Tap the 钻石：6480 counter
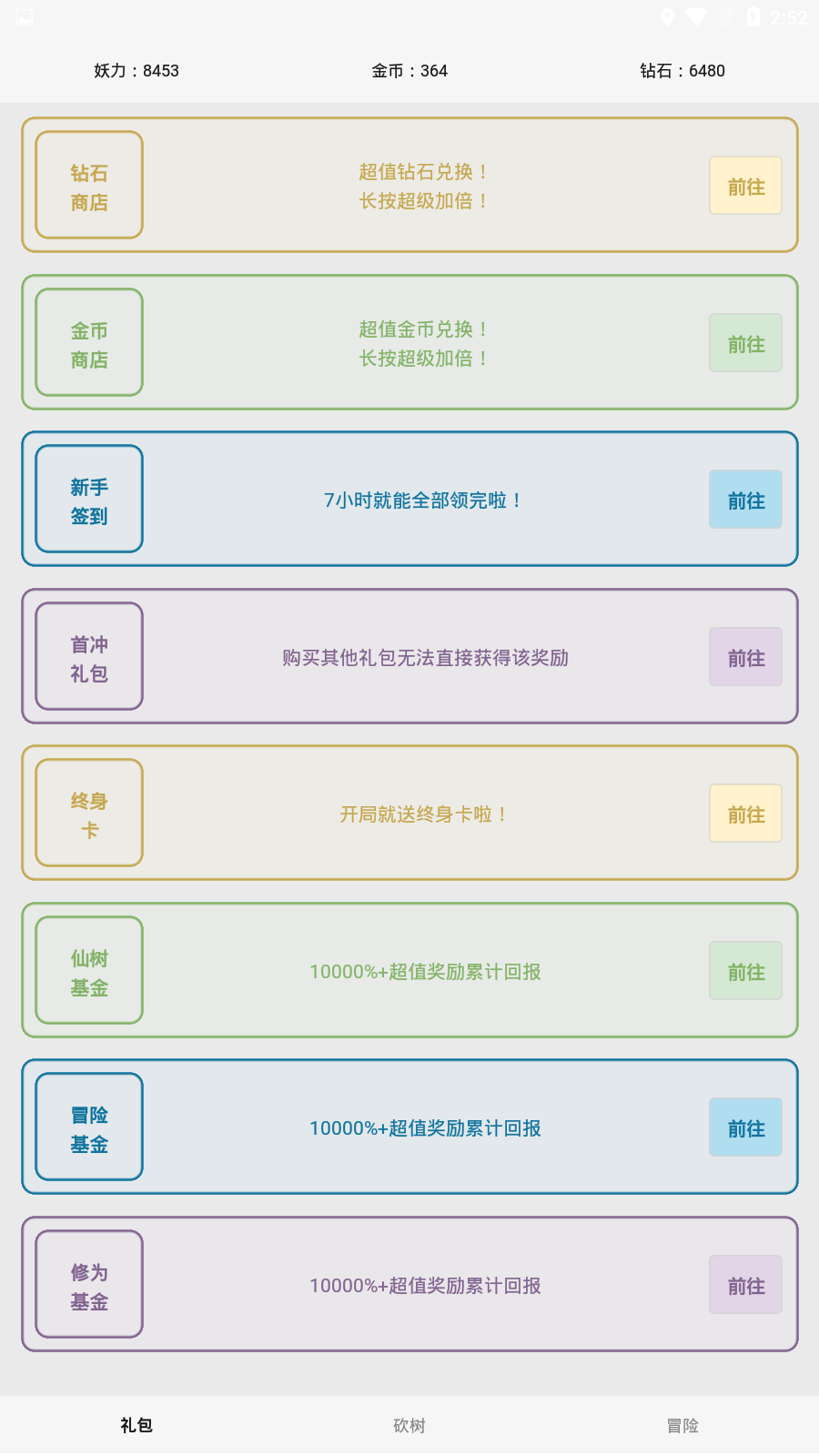The height and width of the screenshot is (1456, 819). pyautogui.click(x=681, y=70)
